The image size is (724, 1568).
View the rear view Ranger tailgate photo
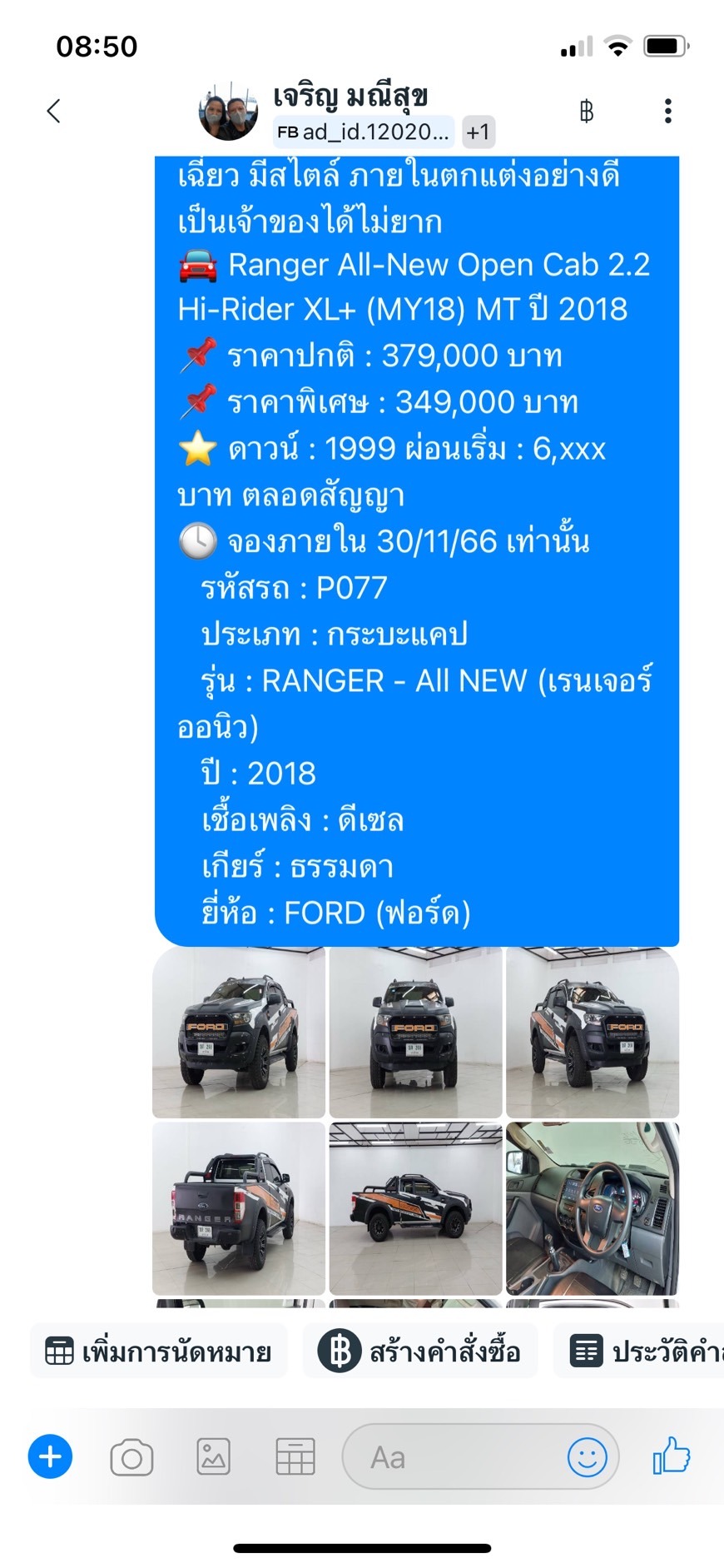coord(239,1208)
